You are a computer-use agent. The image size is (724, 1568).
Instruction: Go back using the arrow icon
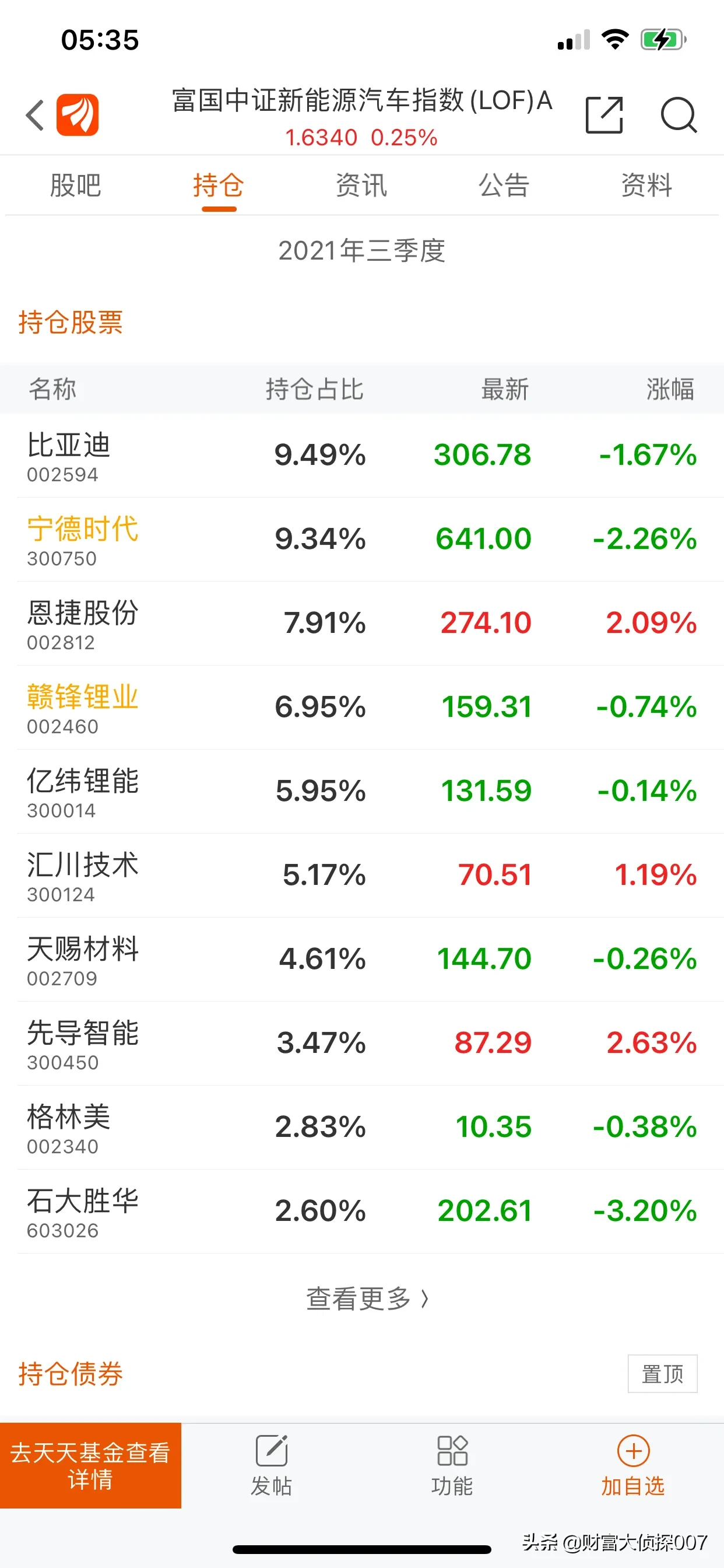(x=36, y=115)
